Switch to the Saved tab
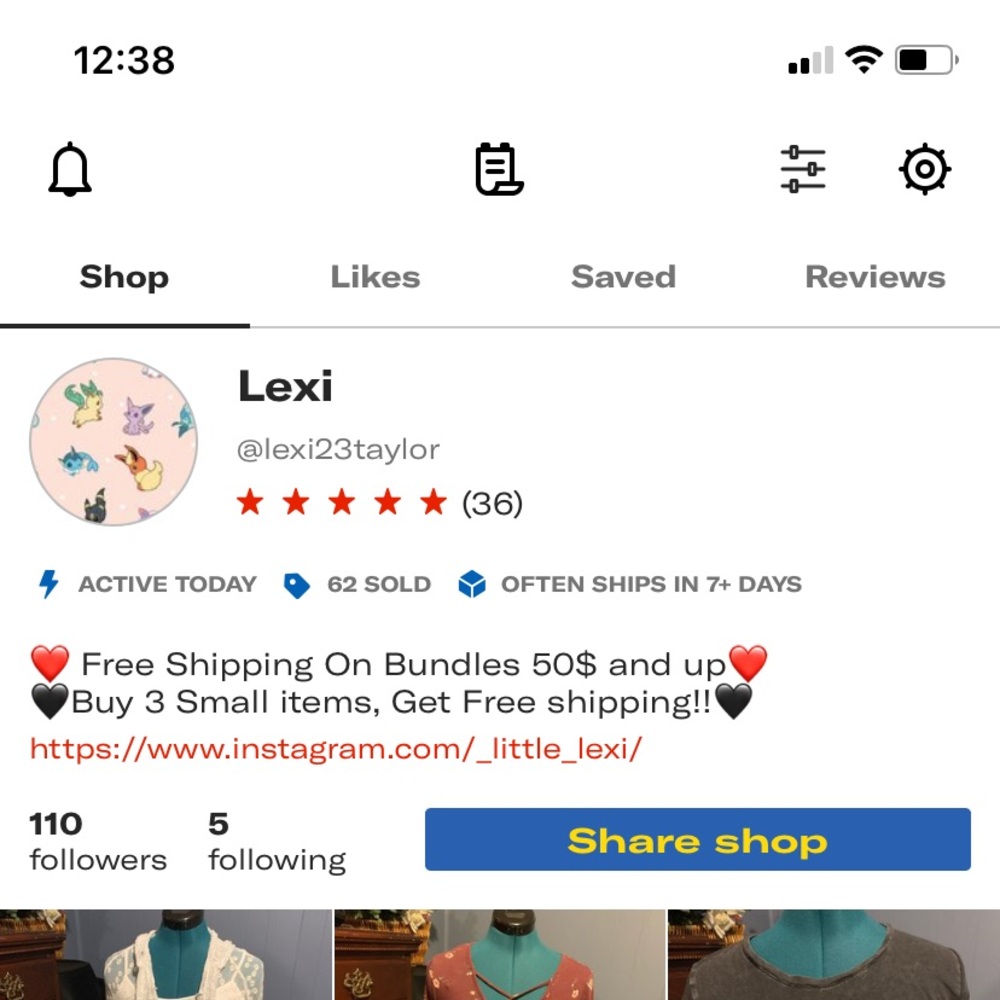1000x1000 pixels. pos(623,277)
